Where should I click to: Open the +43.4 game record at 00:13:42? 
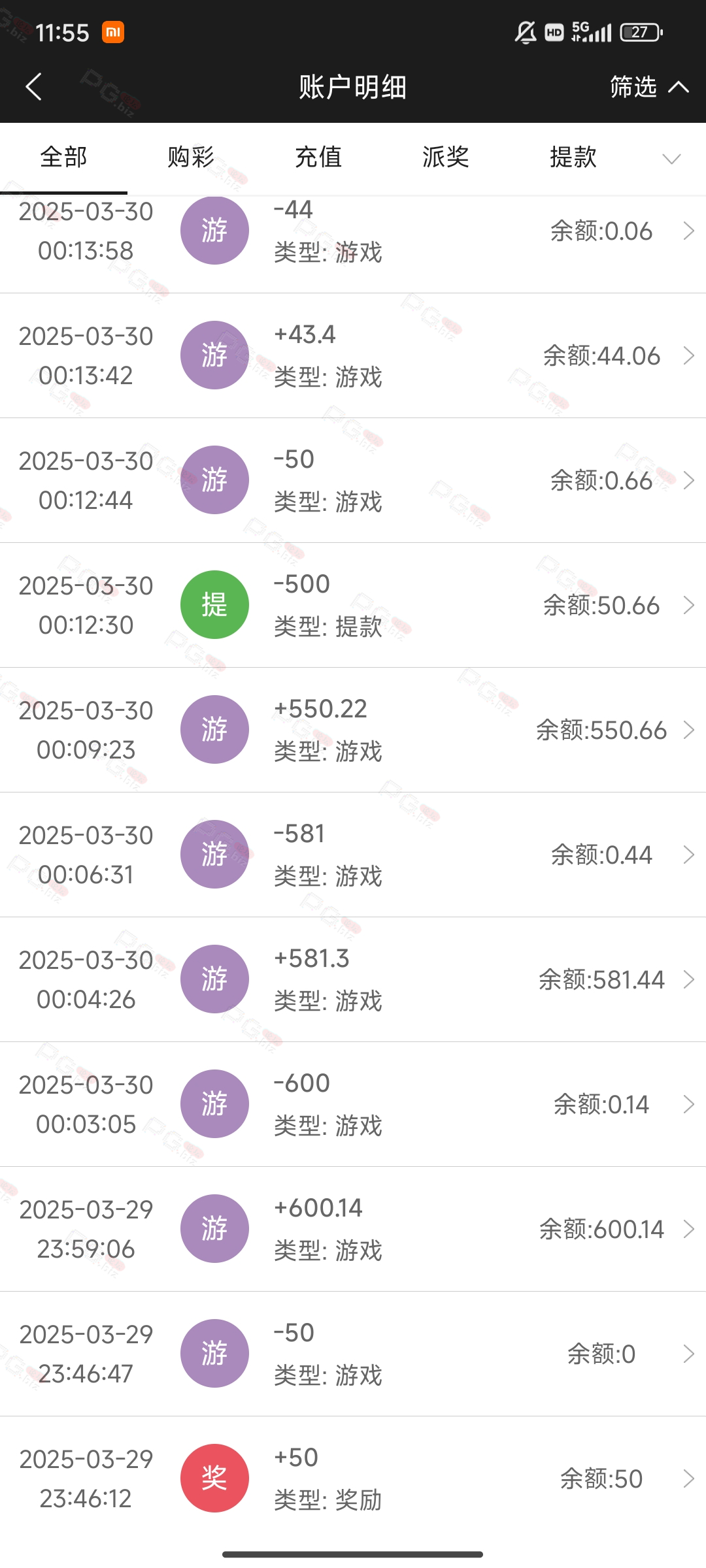click(353, 355)
